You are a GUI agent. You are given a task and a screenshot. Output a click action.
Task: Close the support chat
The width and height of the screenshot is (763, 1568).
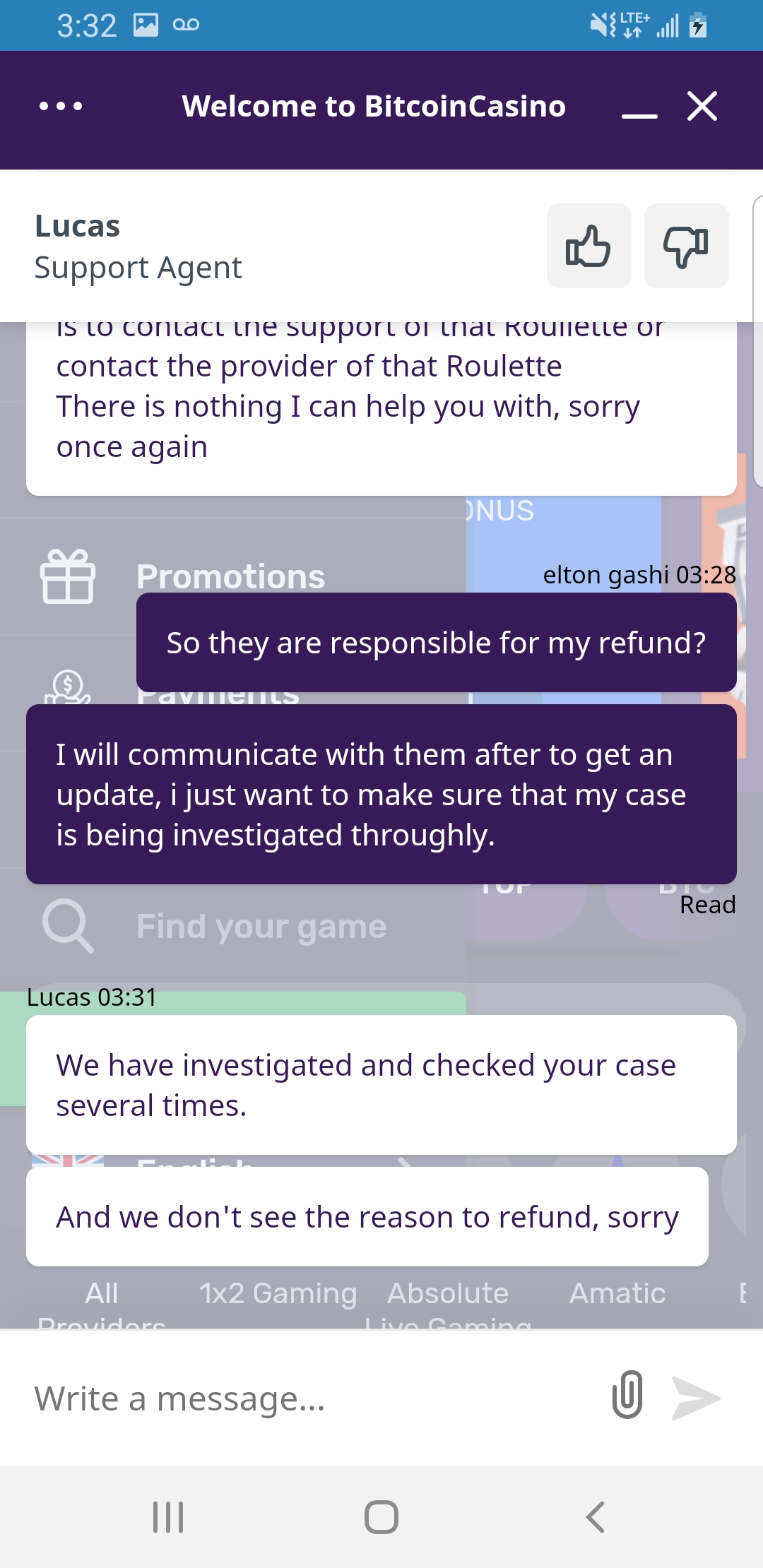[702, 107]
